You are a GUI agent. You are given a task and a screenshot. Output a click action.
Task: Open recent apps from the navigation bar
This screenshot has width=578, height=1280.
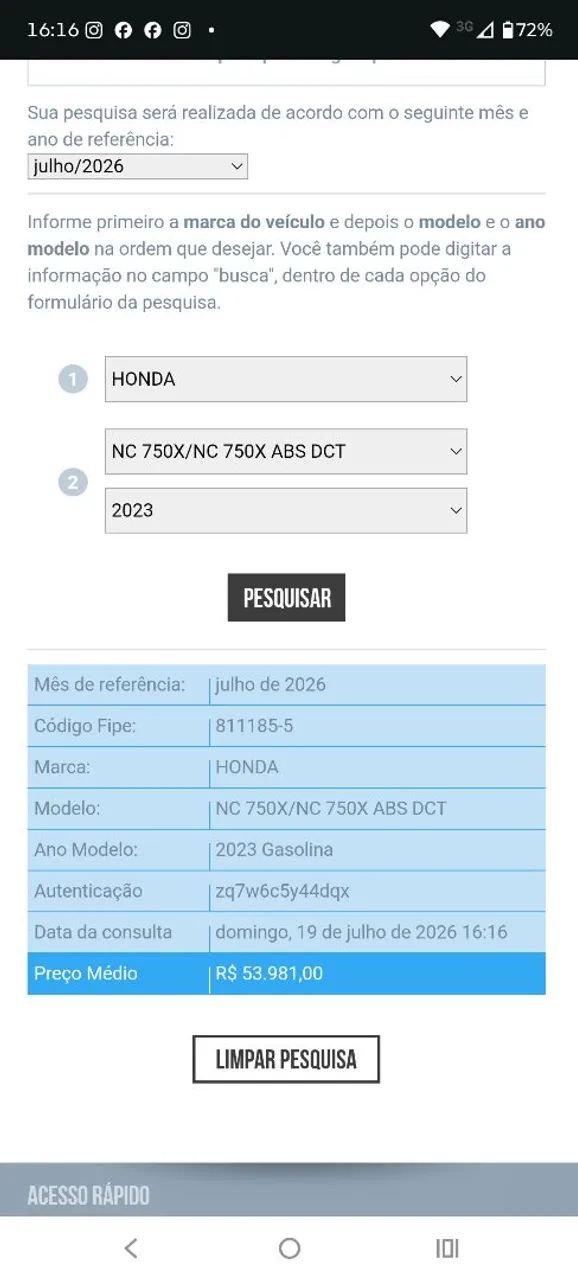(x=447, y=1247)
